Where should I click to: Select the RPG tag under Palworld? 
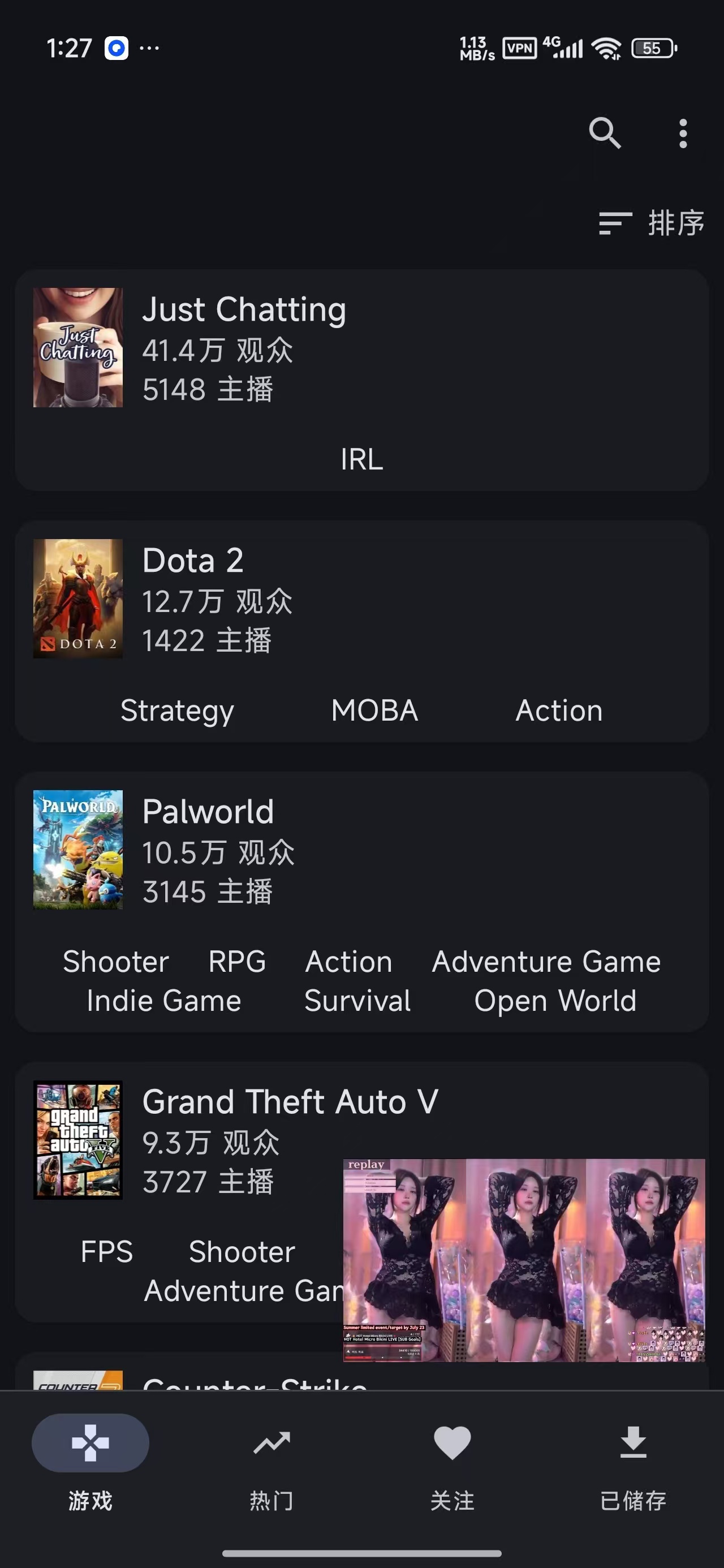pyautogui.click(x=237, y=962)
